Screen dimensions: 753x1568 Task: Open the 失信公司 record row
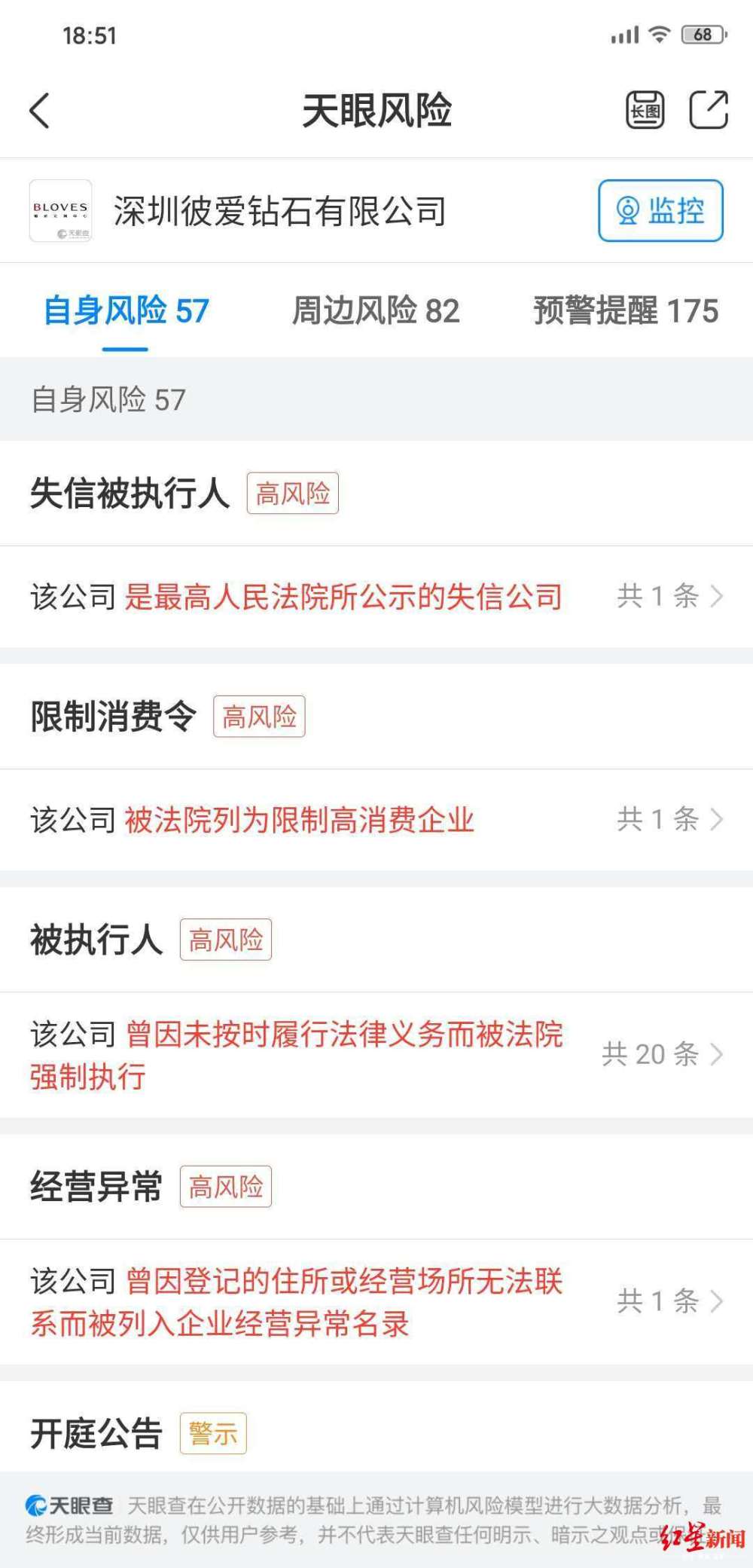[376, 597]
